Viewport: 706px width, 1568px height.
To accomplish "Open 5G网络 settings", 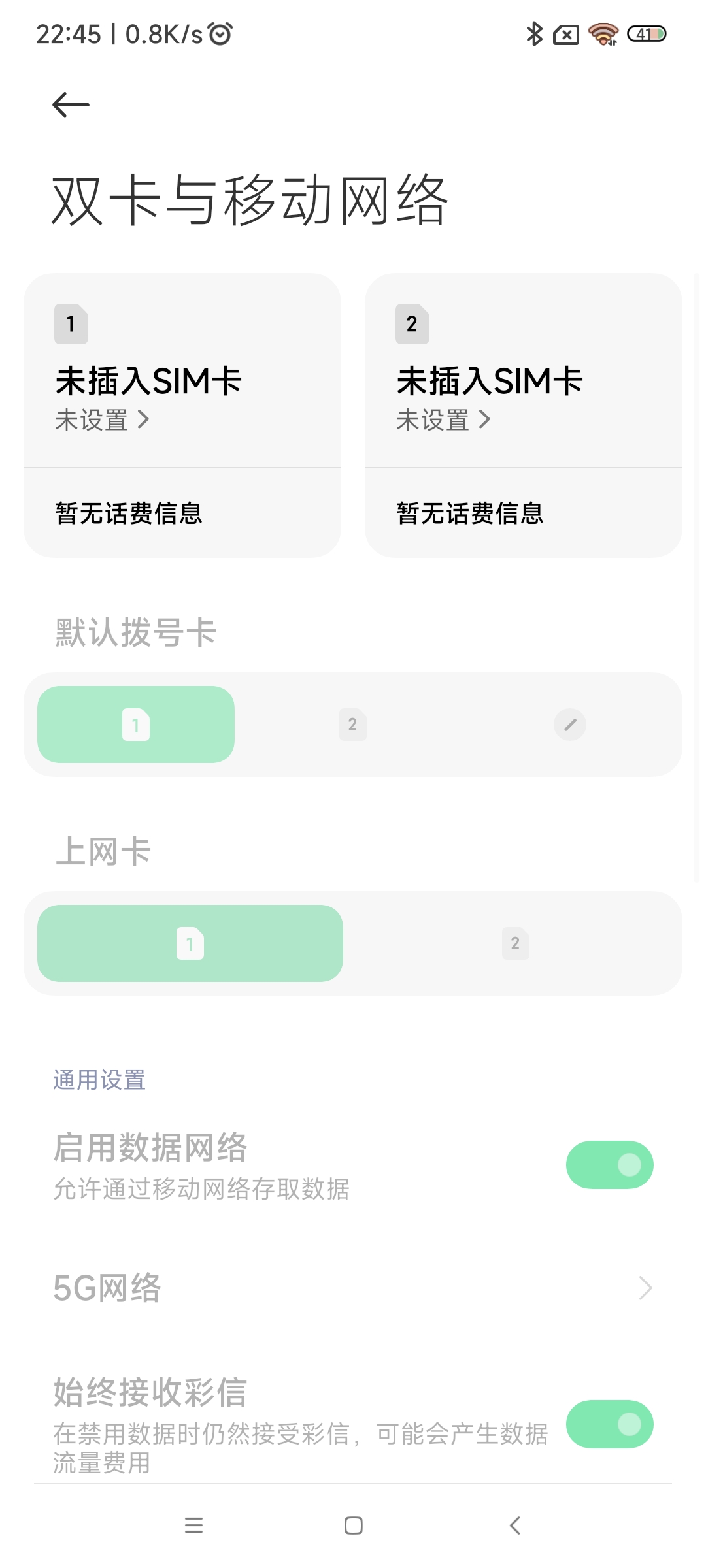I will click(353, 1288).
